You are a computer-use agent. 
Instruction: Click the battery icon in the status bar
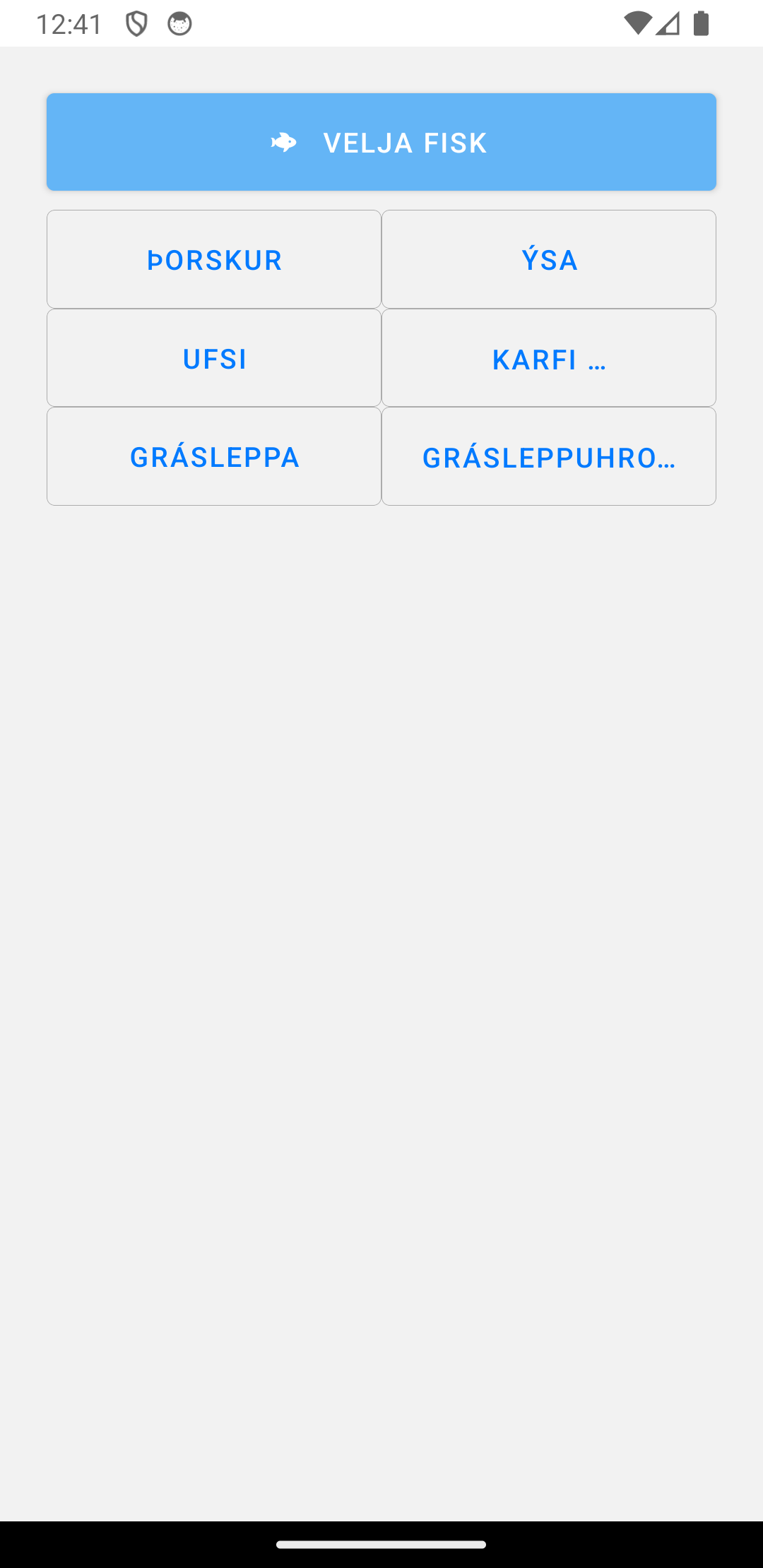[702, 23]
